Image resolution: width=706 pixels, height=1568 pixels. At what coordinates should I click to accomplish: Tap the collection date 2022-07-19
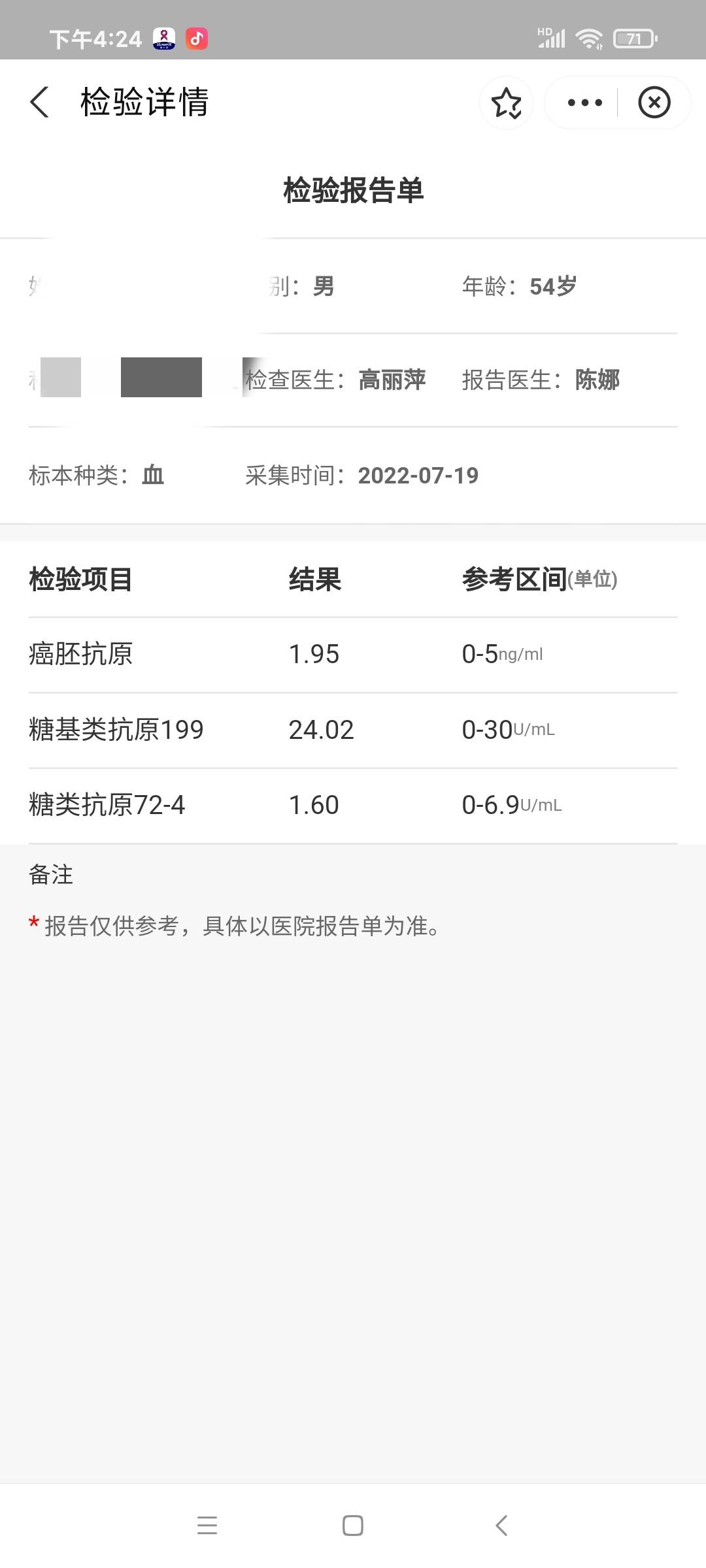pos(418,476)
